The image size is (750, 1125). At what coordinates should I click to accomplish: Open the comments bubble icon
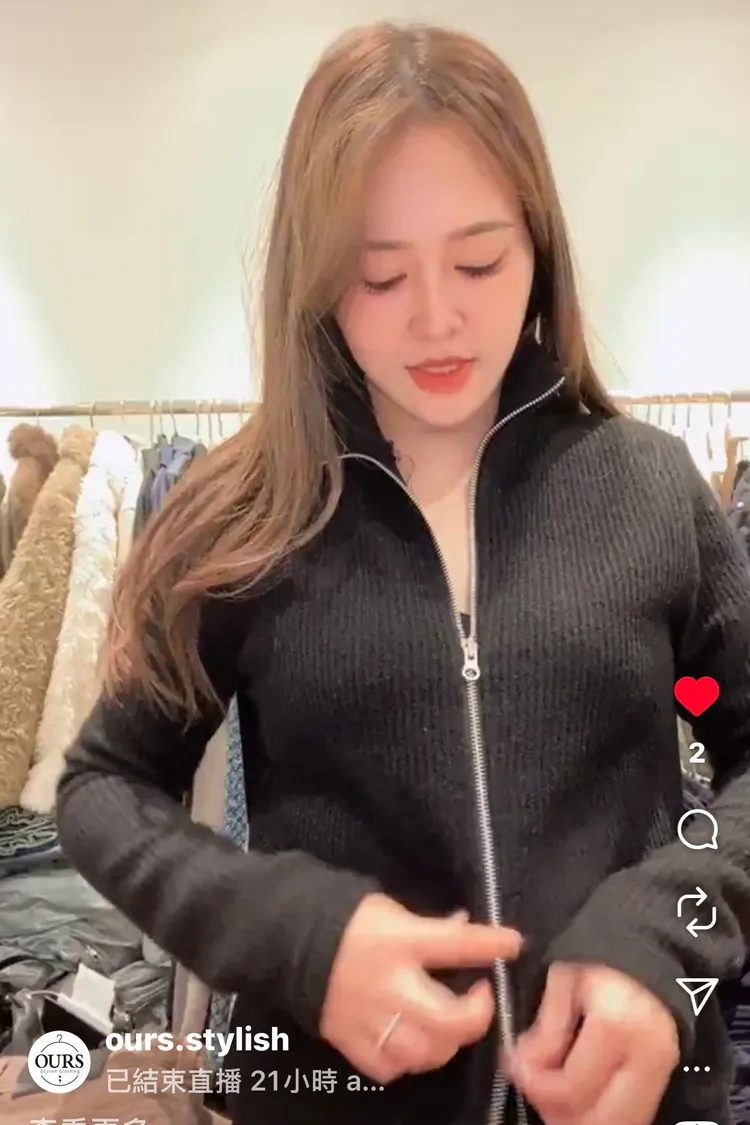click(697, 829)
